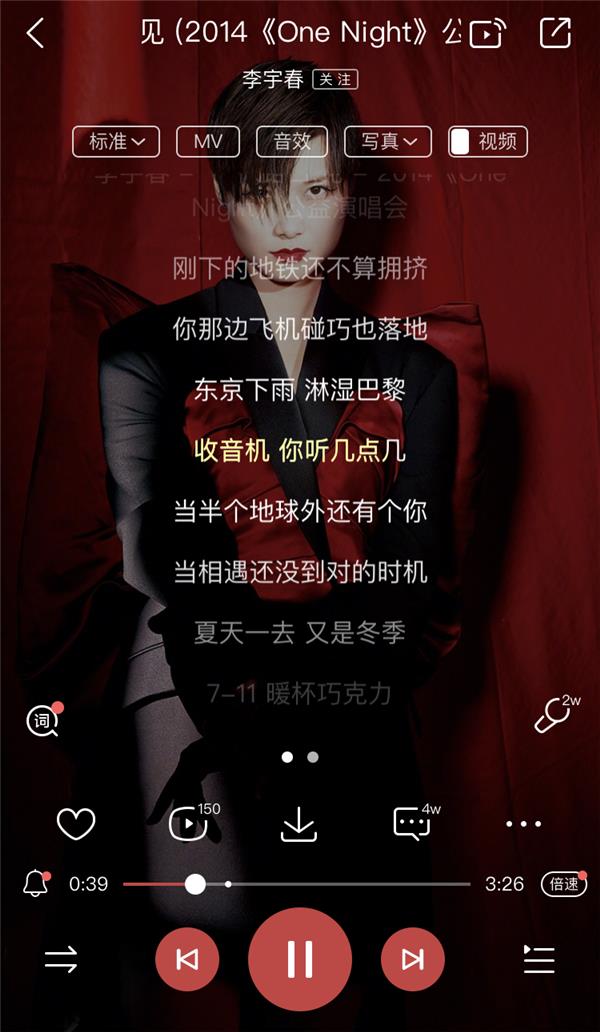This screenshot has height=1032, width=600.
Task: Tap the MV chip
Action: 208,142
